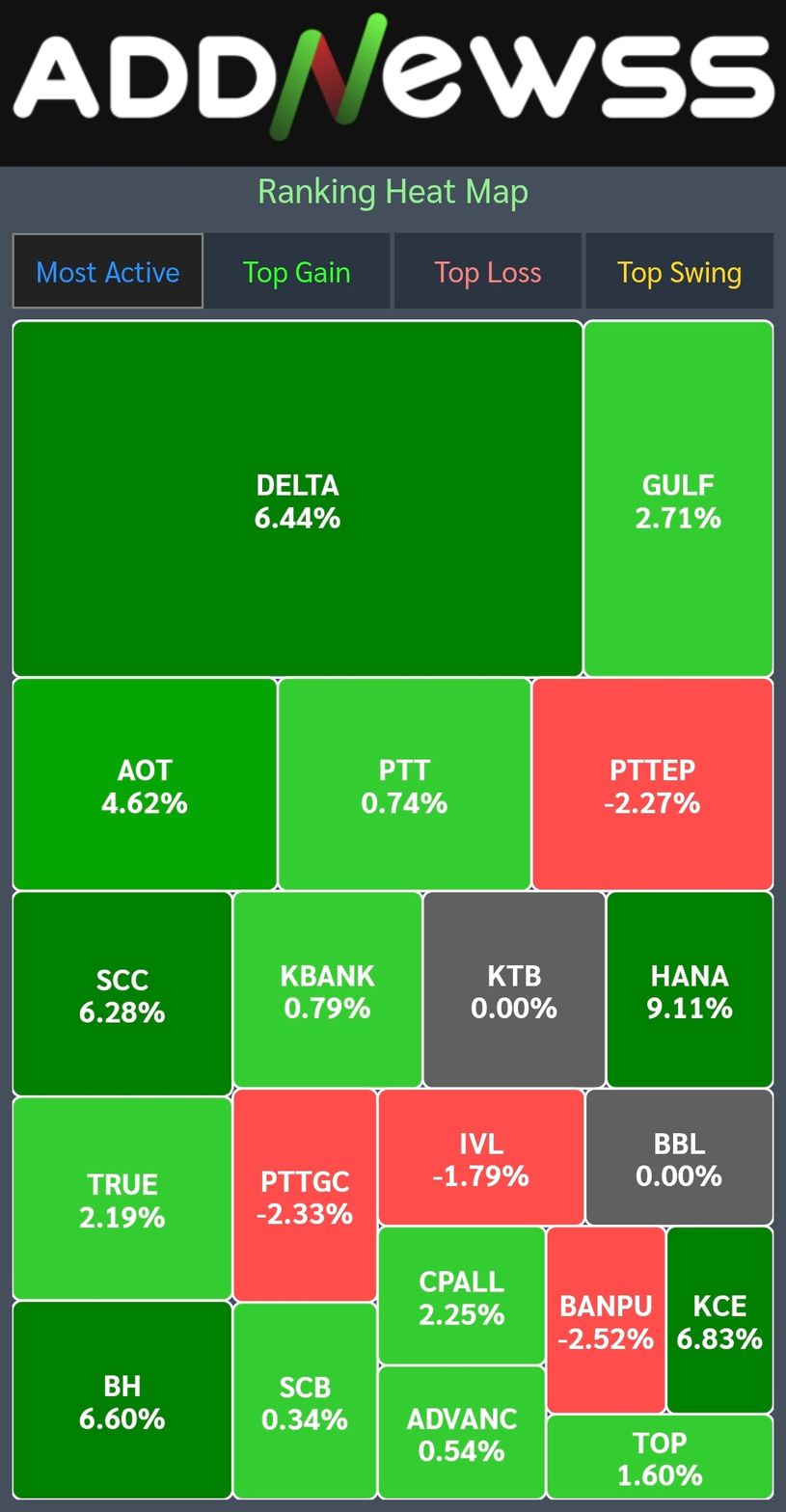Screen dimensions: 786x1512
Task: View the SCC 6.28% tile
Action: pos(122,994)
